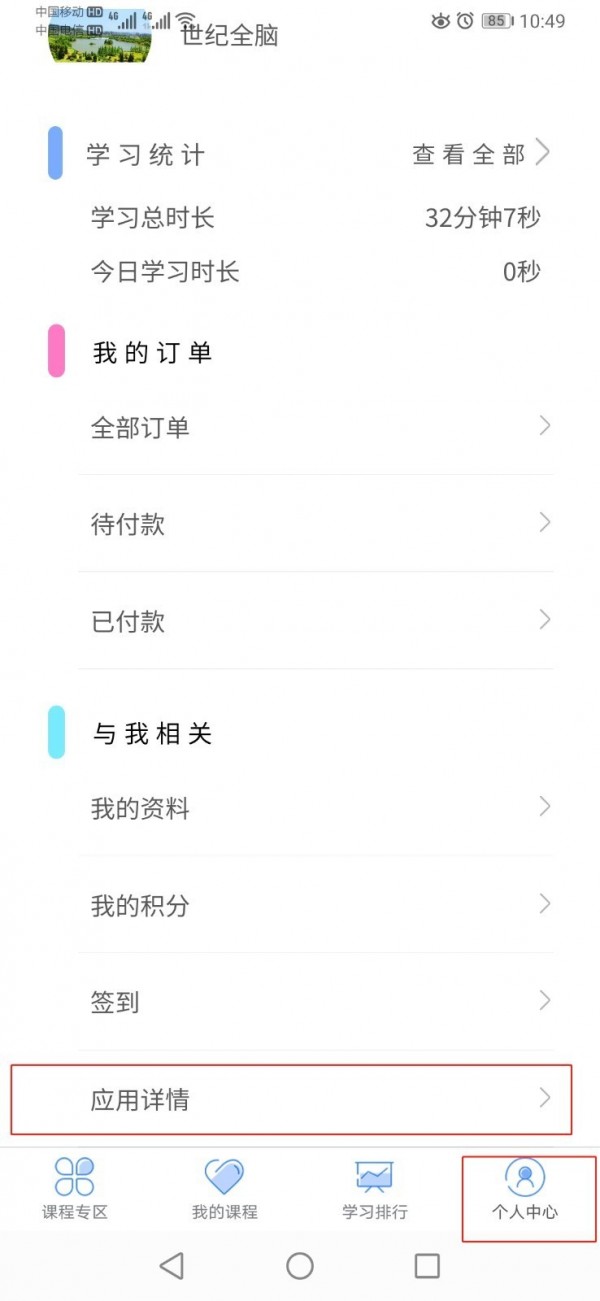
Task: Tap the profile avatar picture
Action: coord(100,33)
